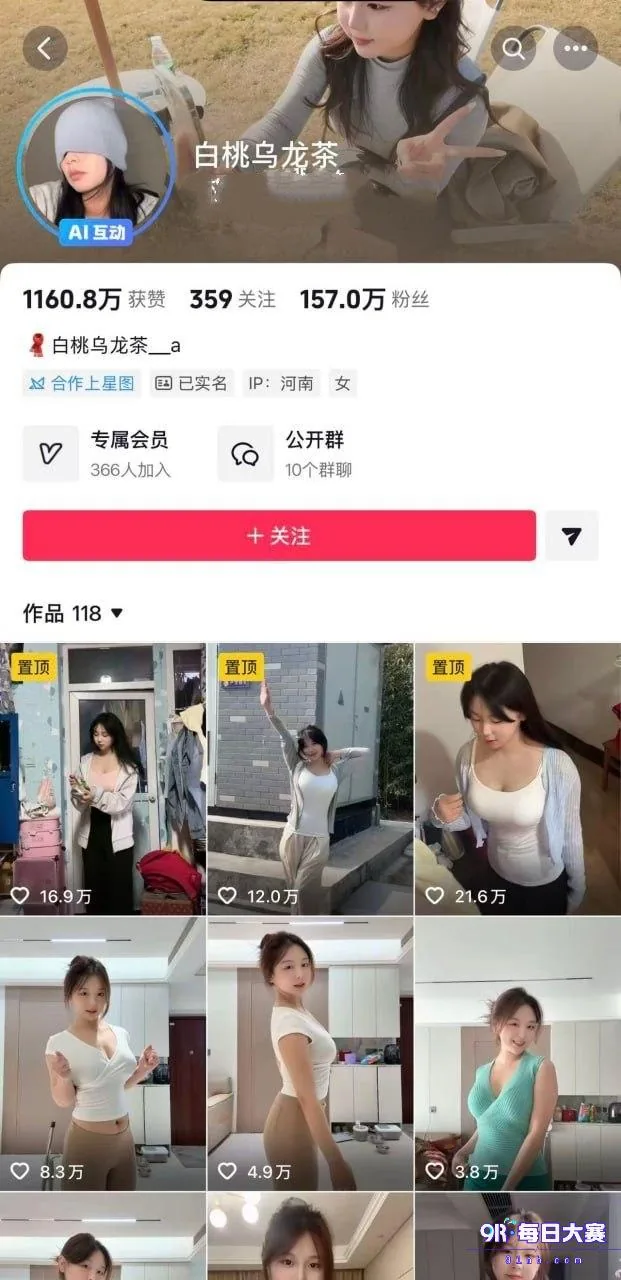Open the pinned video with 21.6万 likes
The width and height of the screenshot is (621, 1280).
pos(518,778)
